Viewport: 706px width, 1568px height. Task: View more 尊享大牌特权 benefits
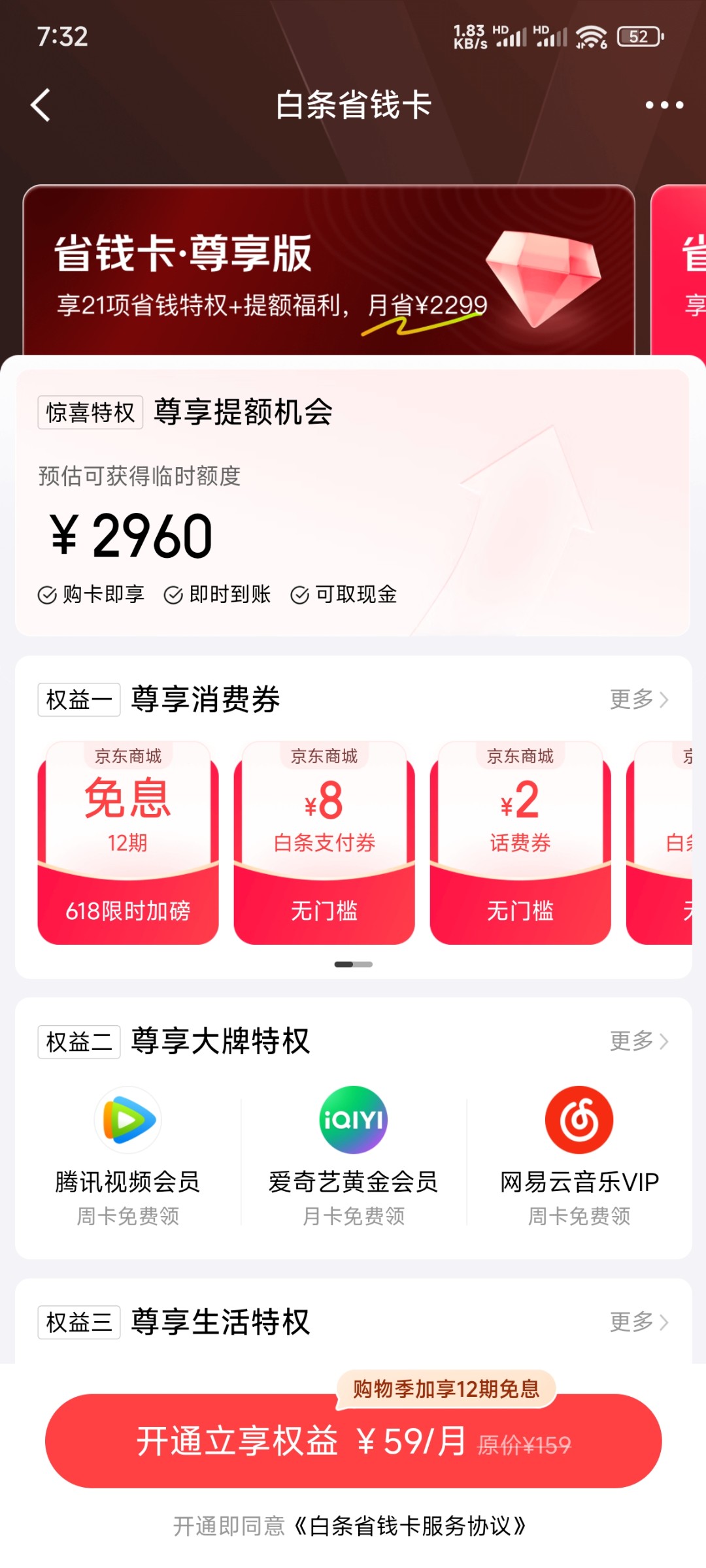[639, 1041]
